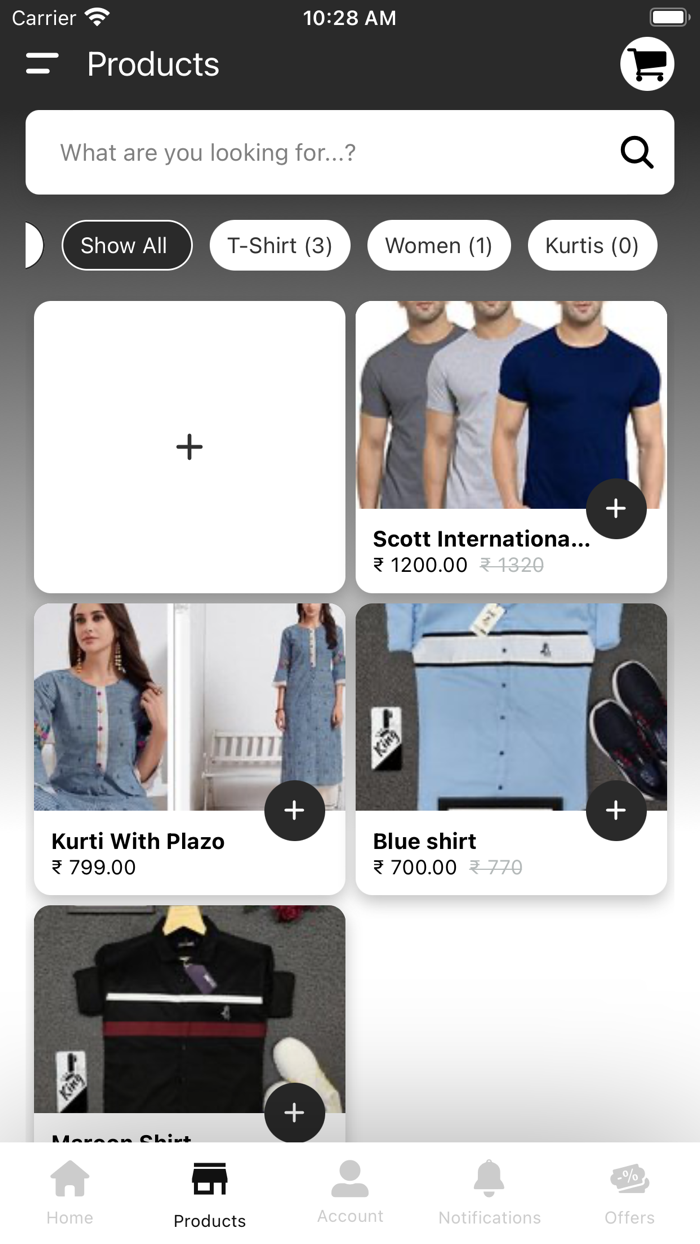Image resolution: width=700 pixels, height=1244 pixels.
Task: Open the blank add-product tile
Action: pos(189,446)
